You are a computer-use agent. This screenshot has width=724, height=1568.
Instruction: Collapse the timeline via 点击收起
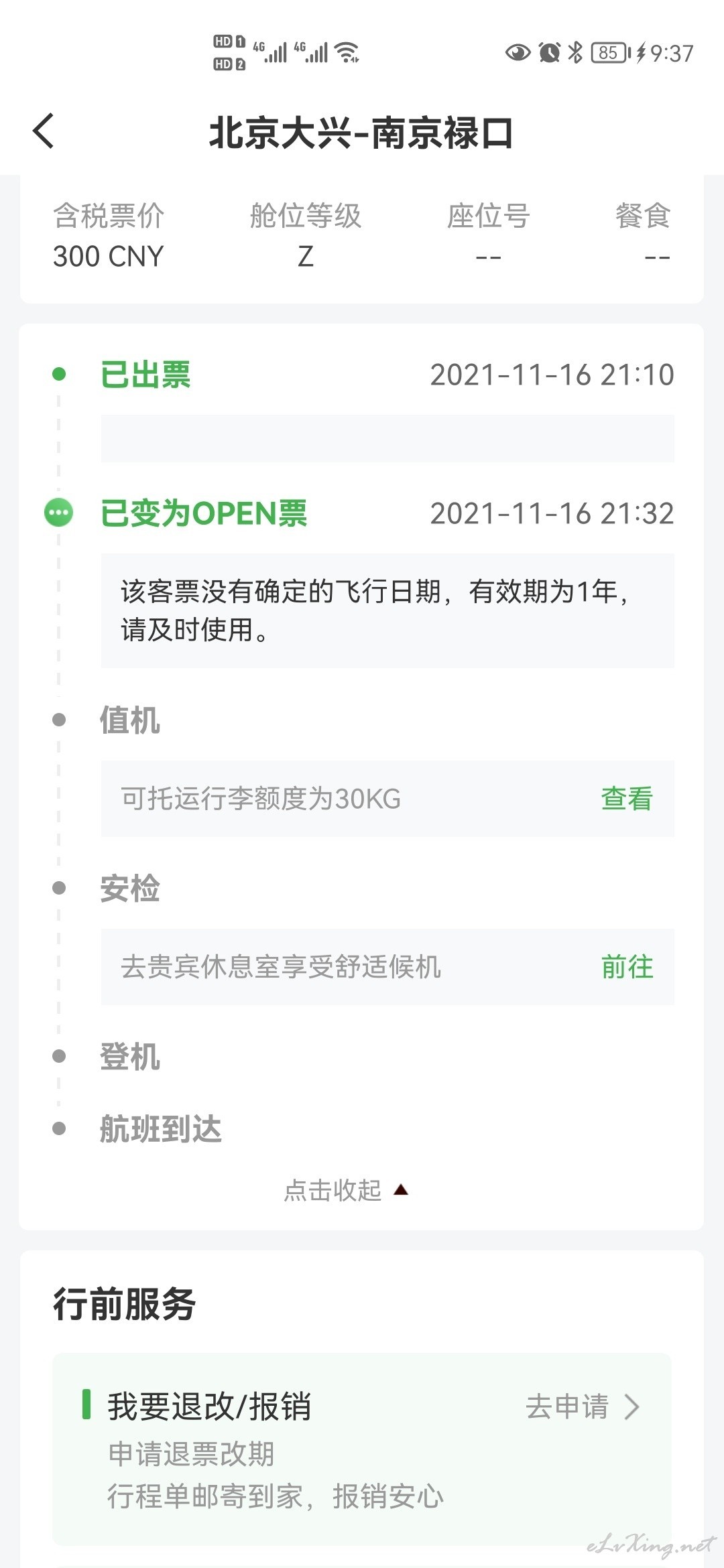[346, 1190]
